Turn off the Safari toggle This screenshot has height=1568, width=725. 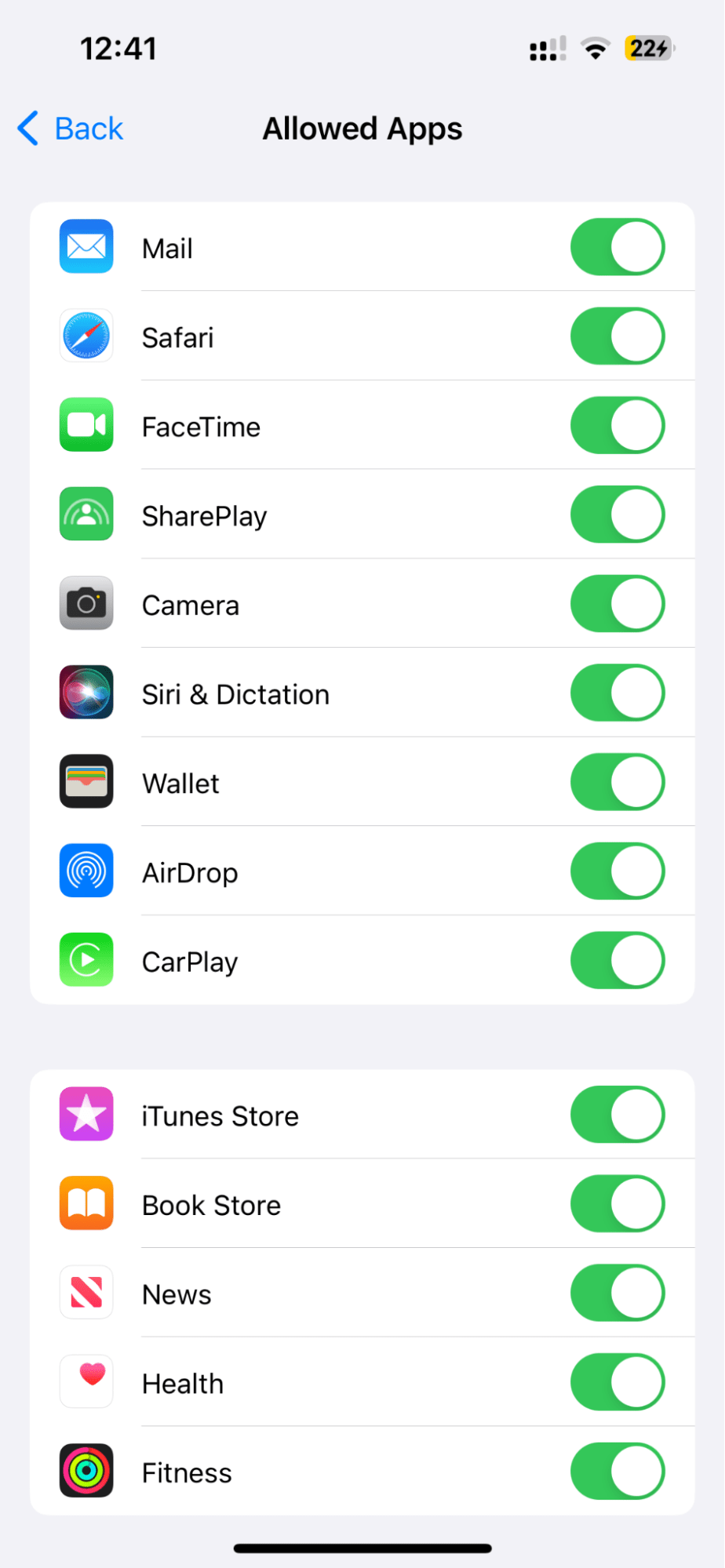[618, 336]
